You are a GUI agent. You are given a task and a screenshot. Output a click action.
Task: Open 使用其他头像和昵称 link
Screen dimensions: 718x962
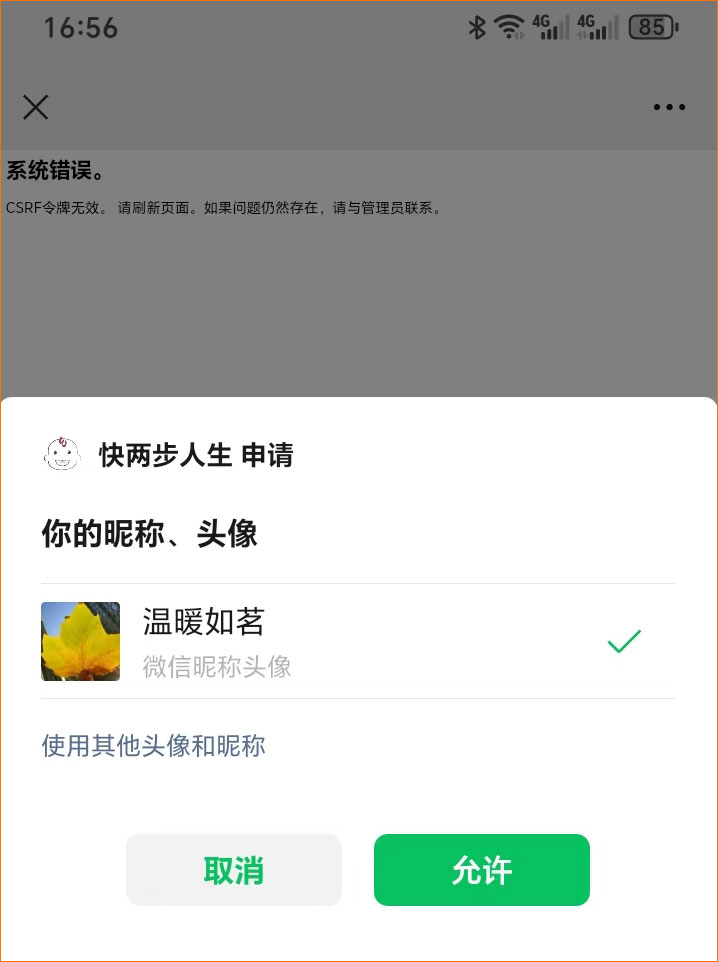click(153, 746)
